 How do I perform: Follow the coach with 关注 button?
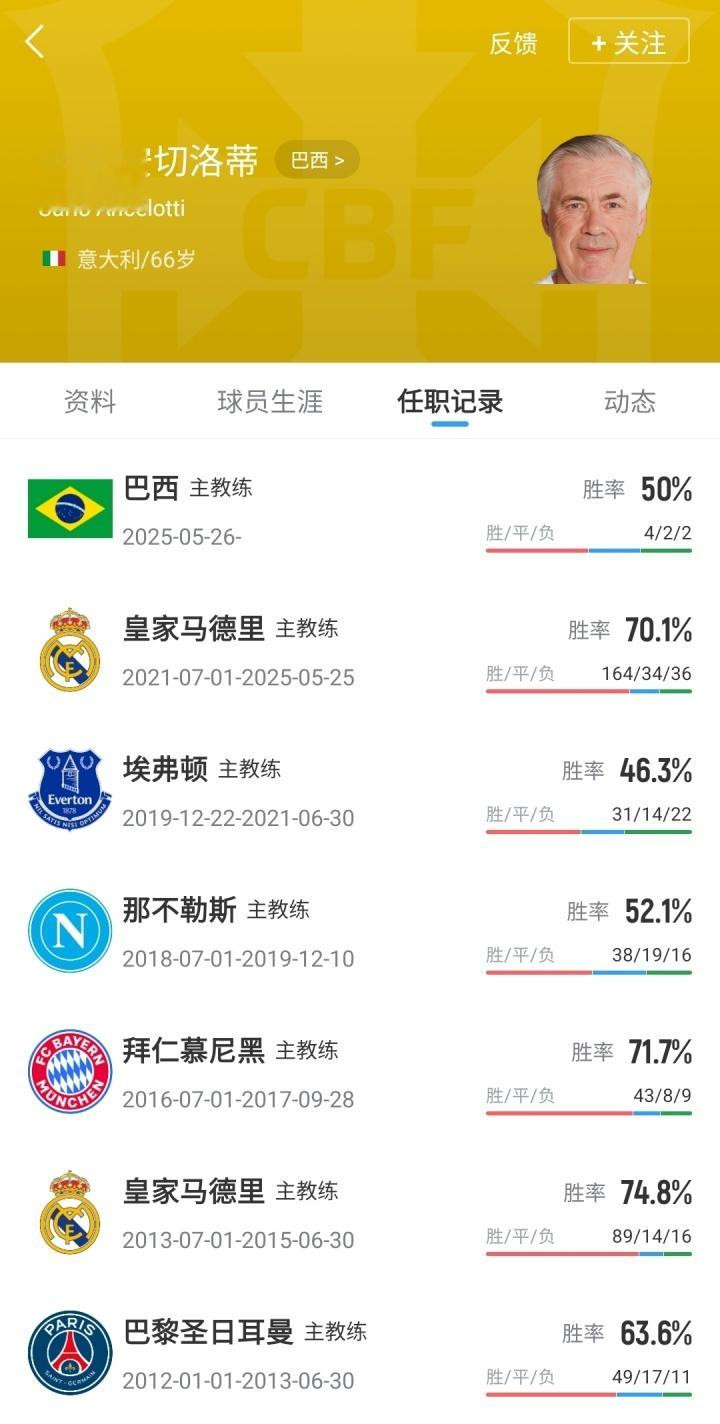629,42
